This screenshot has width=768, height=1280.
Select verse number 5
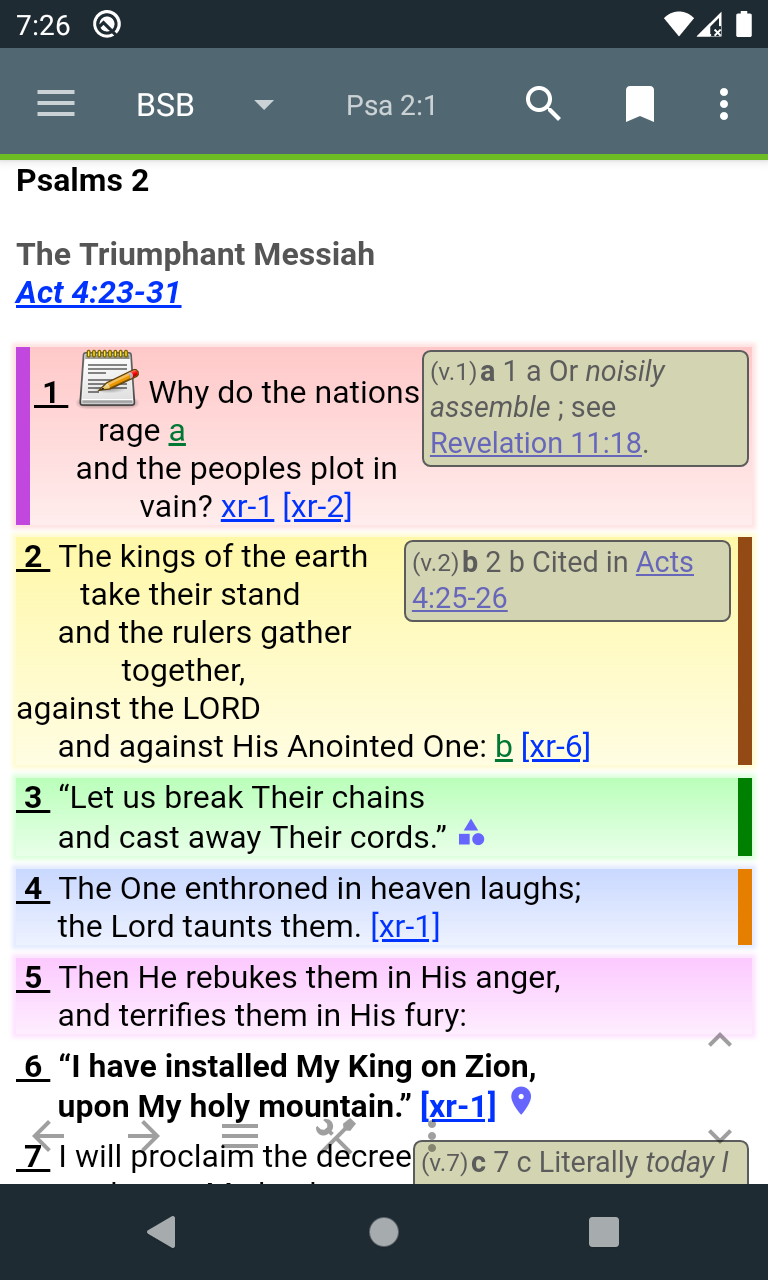[x=34, y=977]
